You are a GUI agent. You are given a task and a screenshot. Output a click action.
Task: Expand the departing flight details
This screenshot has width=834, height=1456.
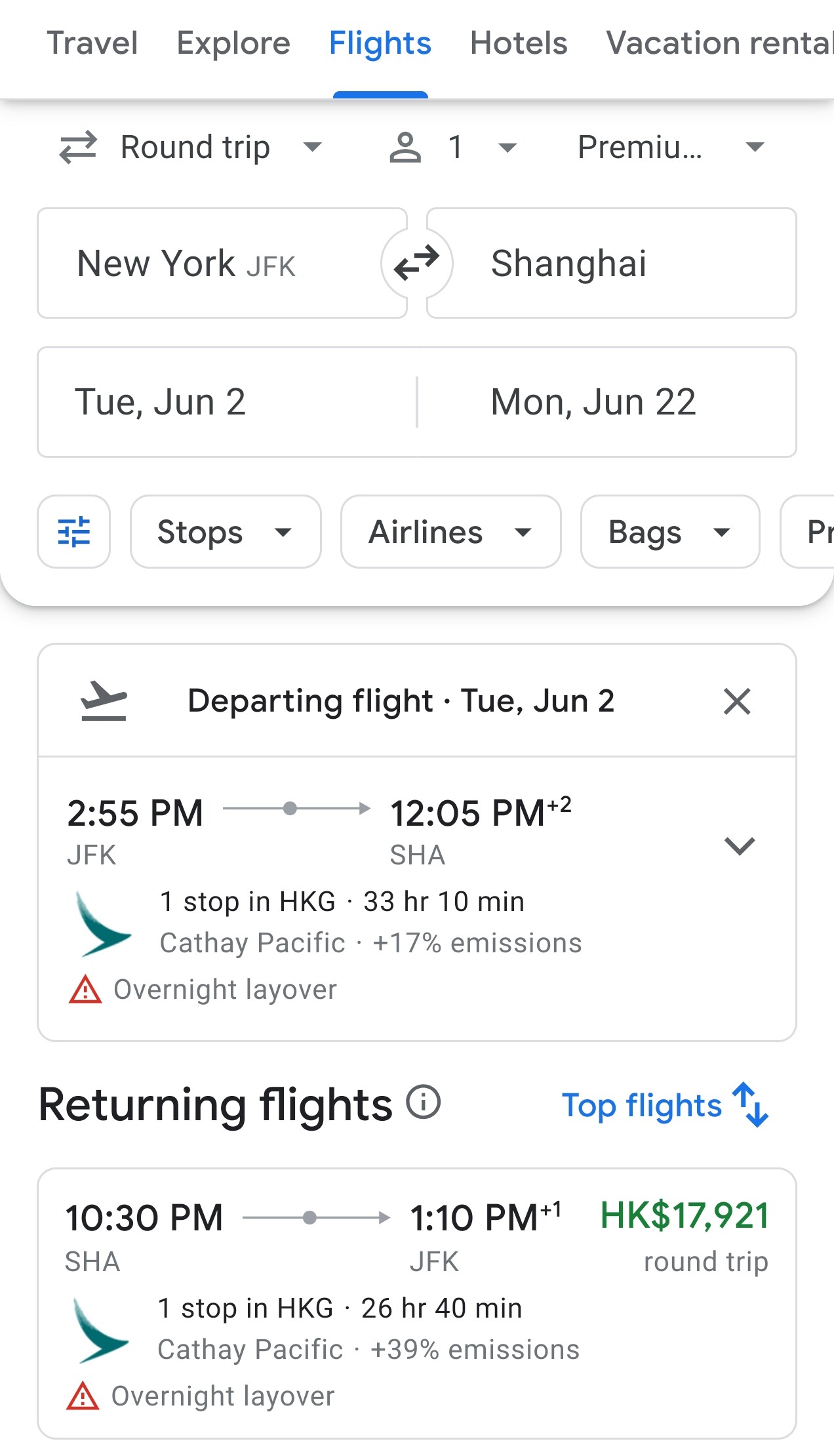(740, 845)
